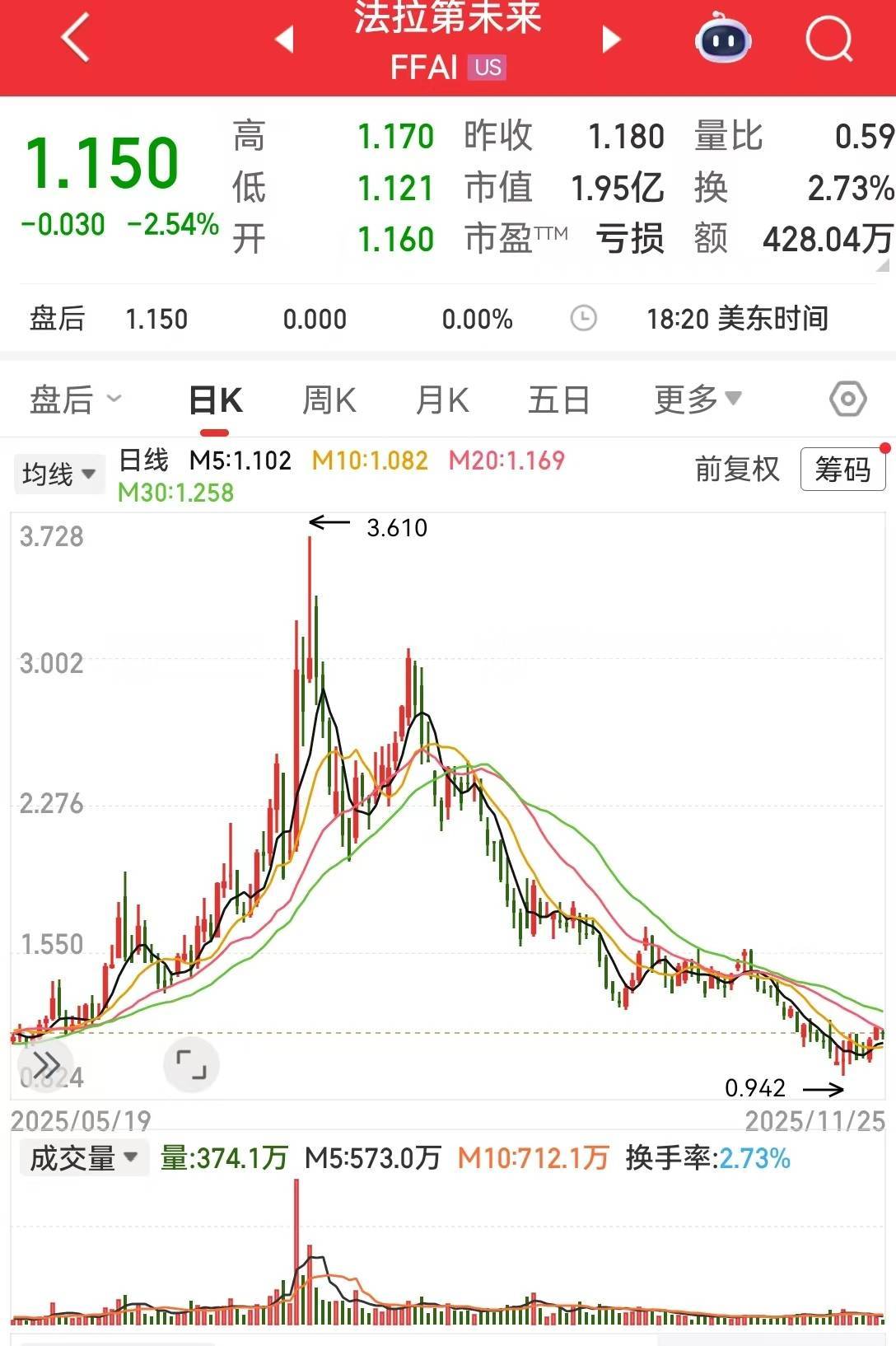Click the clock icon in the after-hours row

pyautogui.click(x=583, y=318)
